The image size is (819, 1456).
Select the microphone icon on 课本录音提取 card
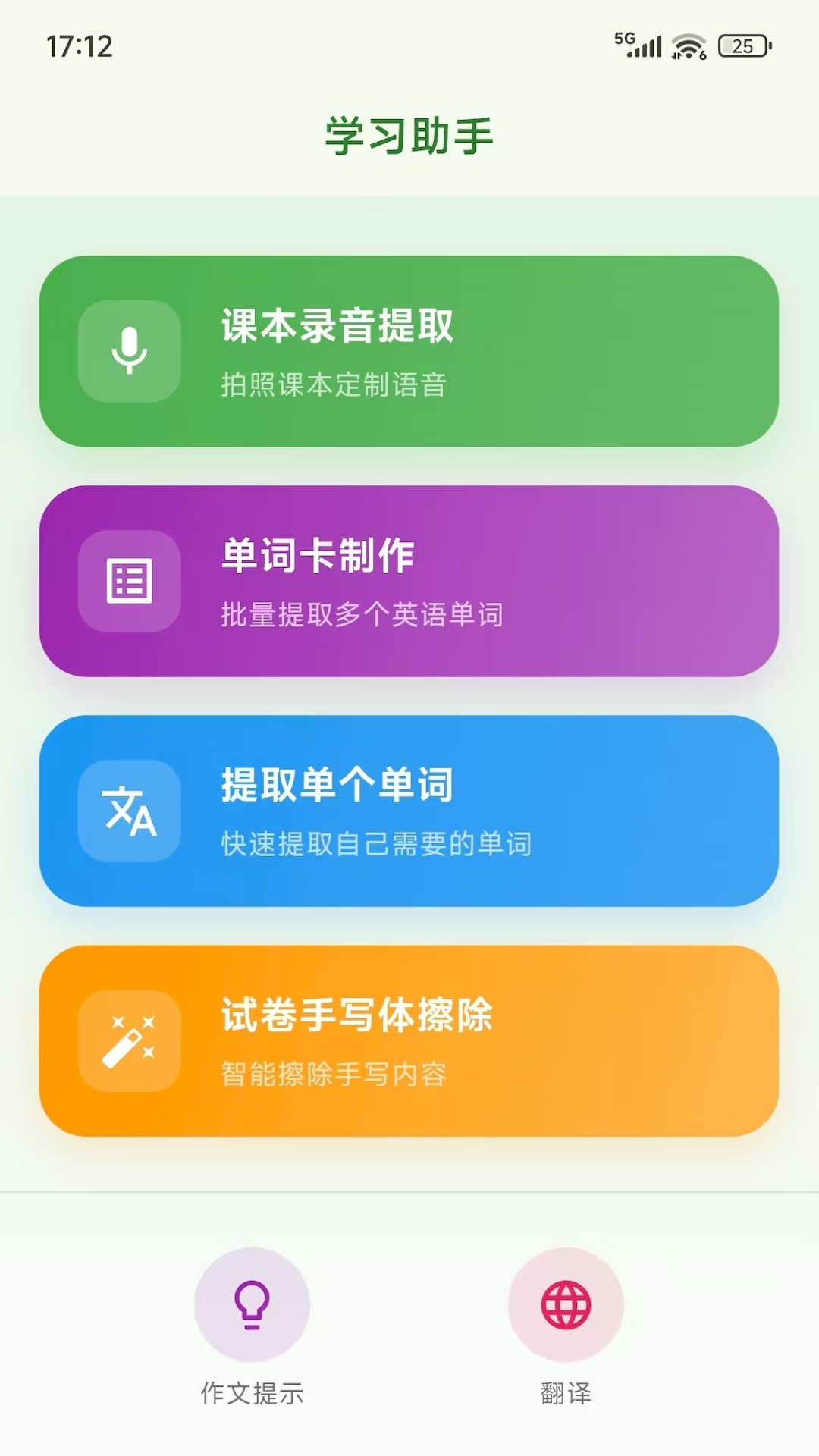pos(130,351)
